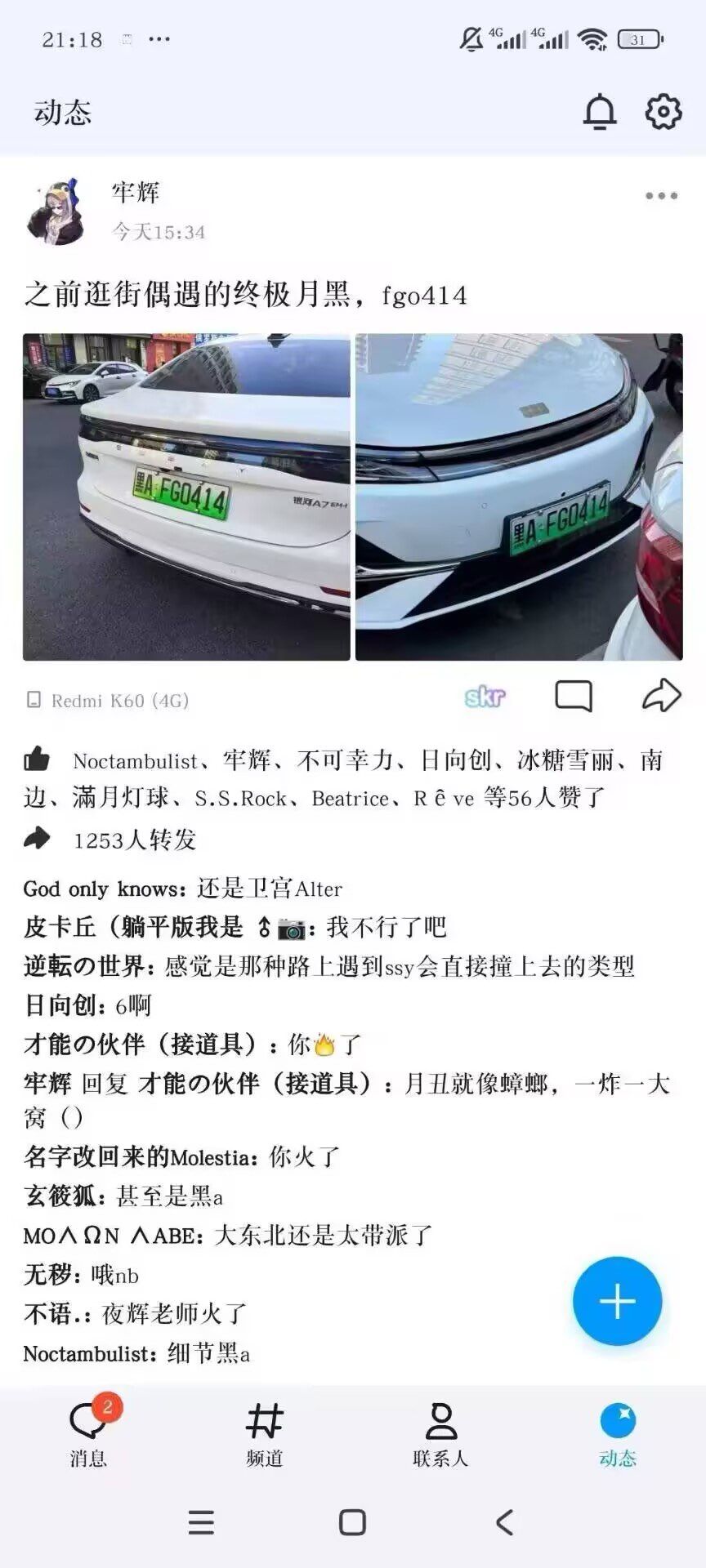
Task: Open the settings gear
Action: [663, 112]
